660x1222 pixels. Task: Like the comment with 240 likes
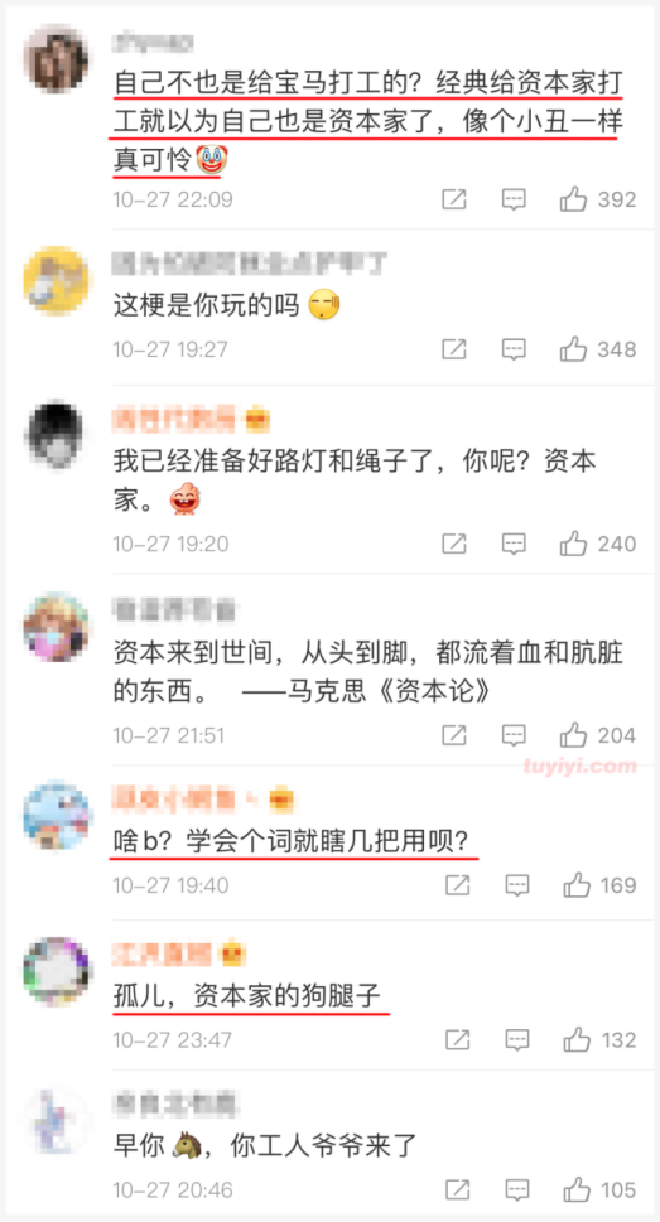[x=573, y=543]
